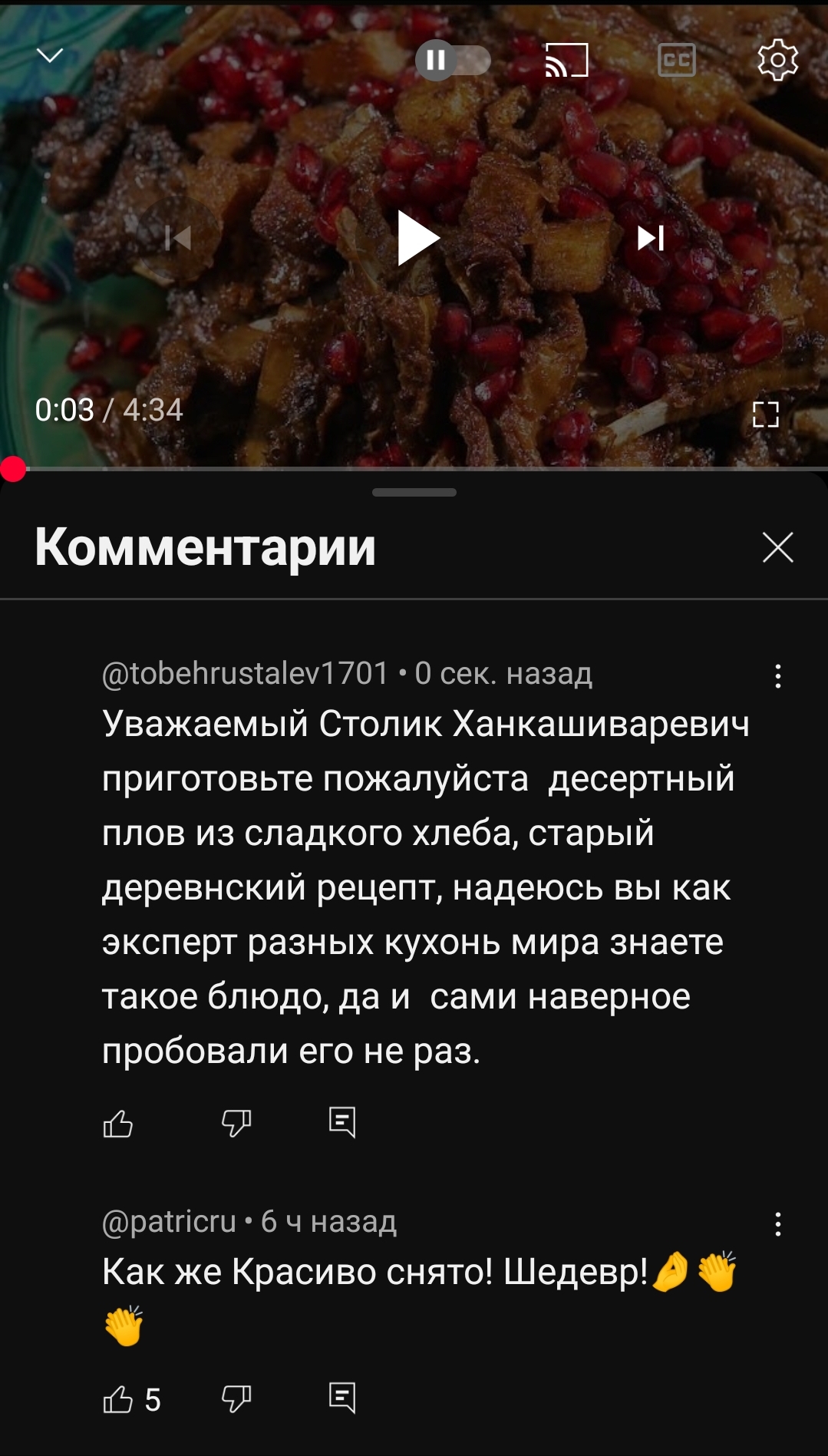Image resolution: width=828 pixels, height=1456 pixels.
Task: Toggle the autoplay switch
Action: click(x=453, y=60)
